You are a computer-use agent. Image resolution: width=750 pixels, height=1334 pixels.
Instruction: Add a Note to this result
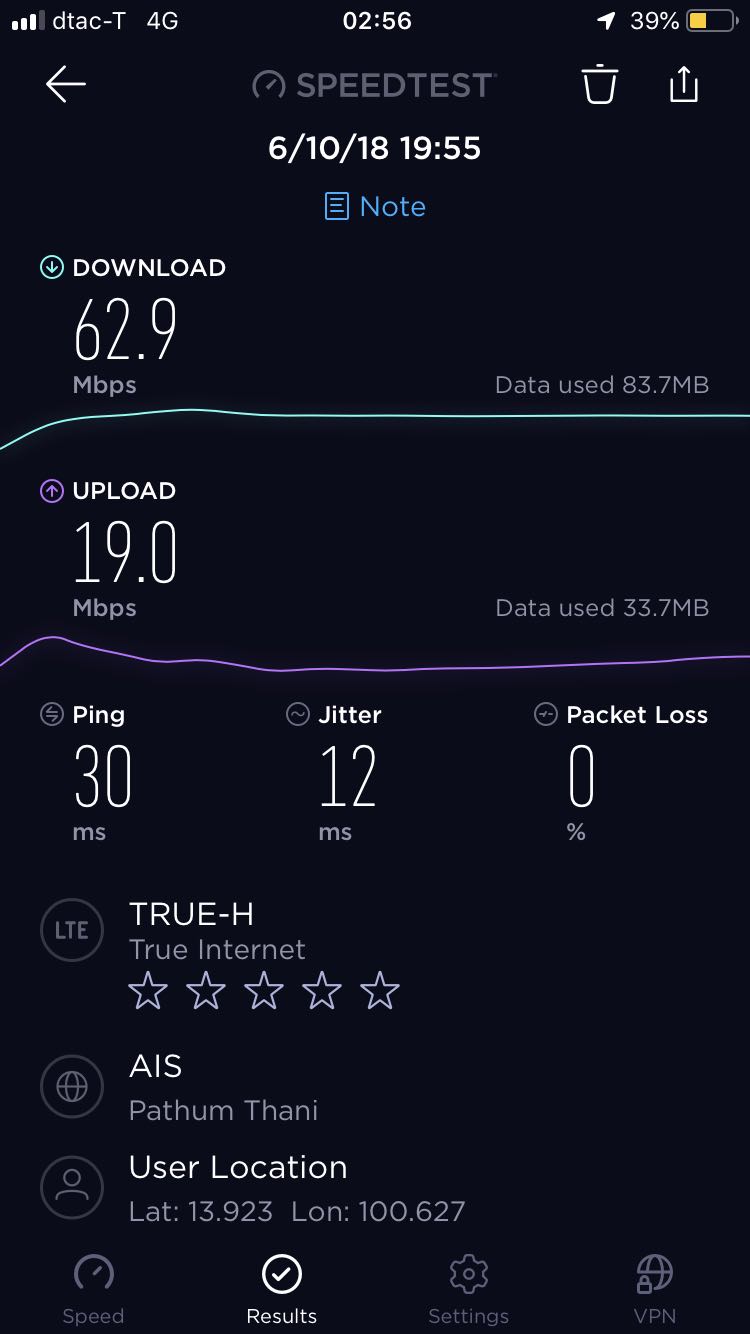pos(375,207)
